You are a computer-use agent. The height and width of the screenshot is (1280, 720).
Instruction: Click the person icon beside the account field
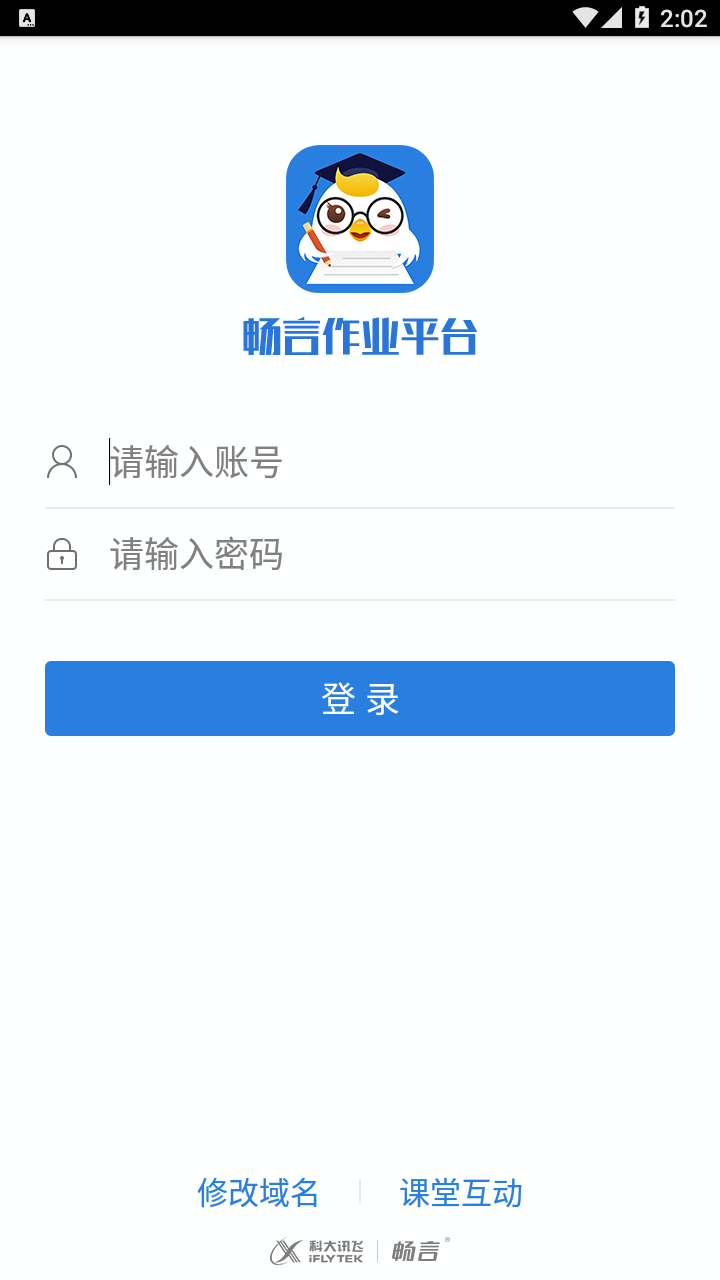pos(62,462)
